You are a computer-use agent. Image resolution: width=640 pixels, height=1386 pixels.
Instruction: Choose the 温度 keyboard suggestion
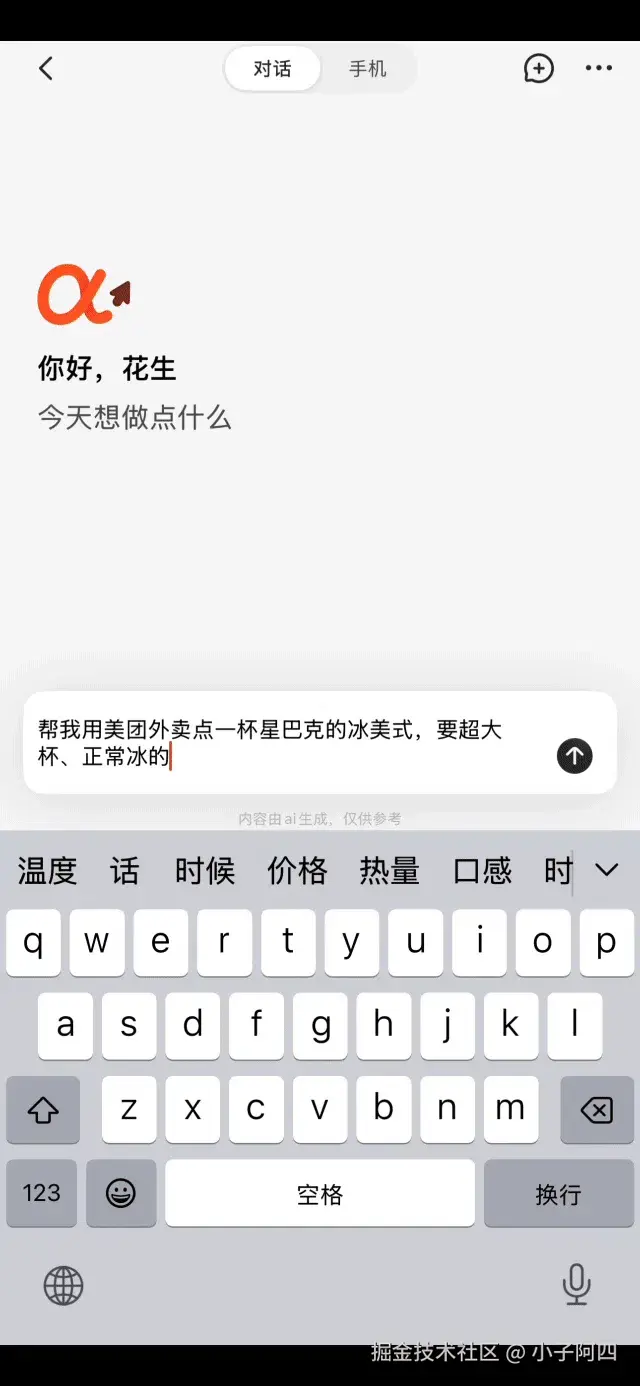click(47, 870)
